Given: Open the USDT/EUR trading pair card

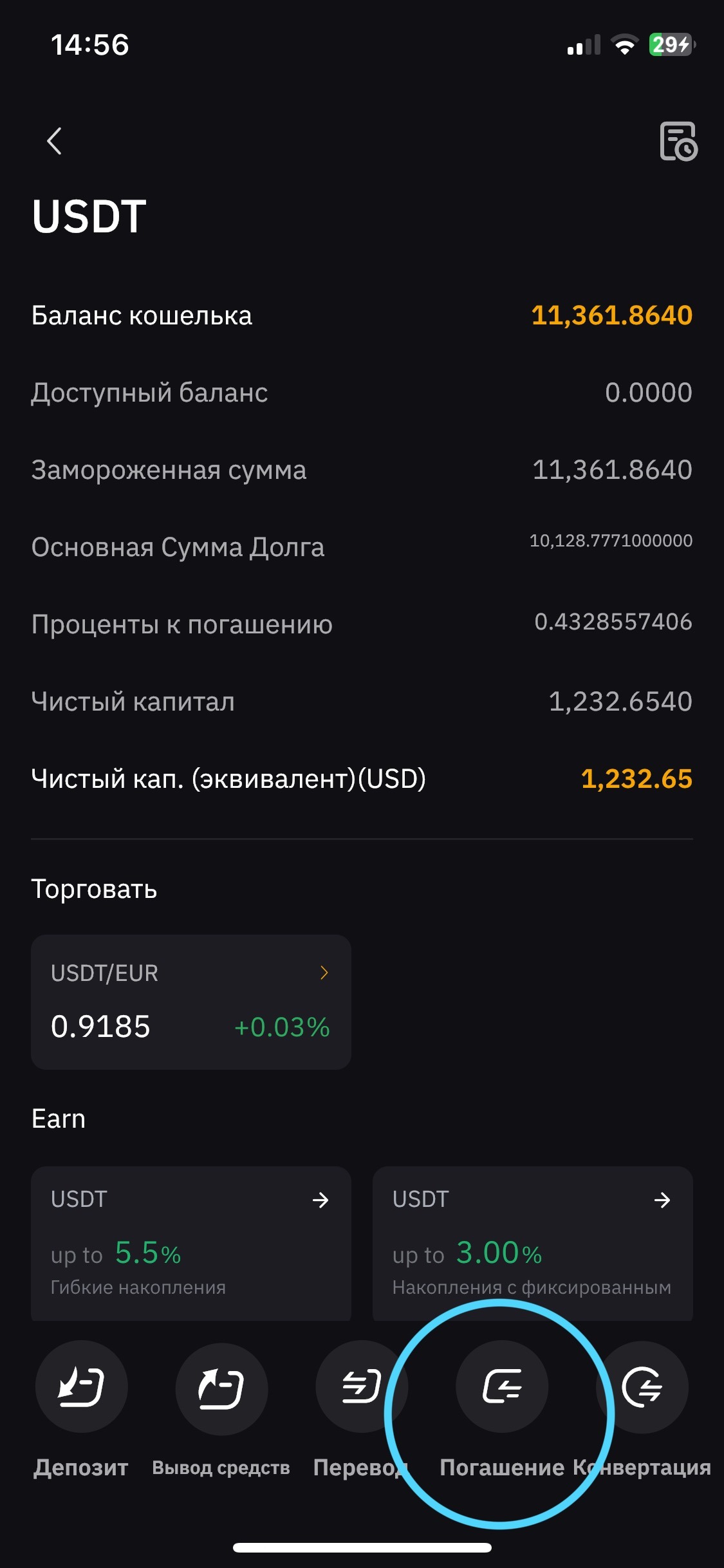Looking at the screenshot, I should [191, 1002].
